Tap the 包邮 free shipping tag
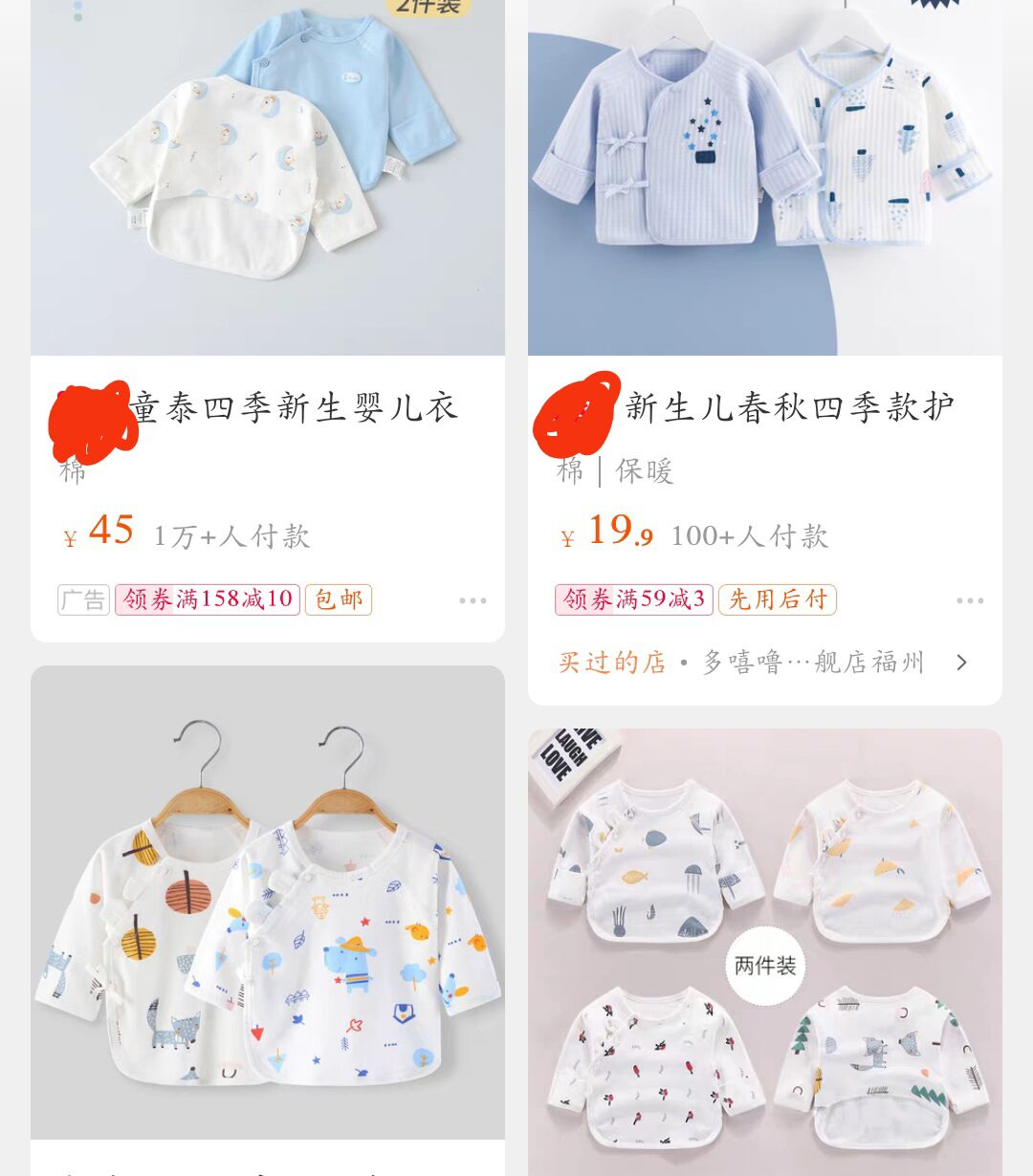The width and height of the screenshot is (1033, 1176). (x=339, y=599)
